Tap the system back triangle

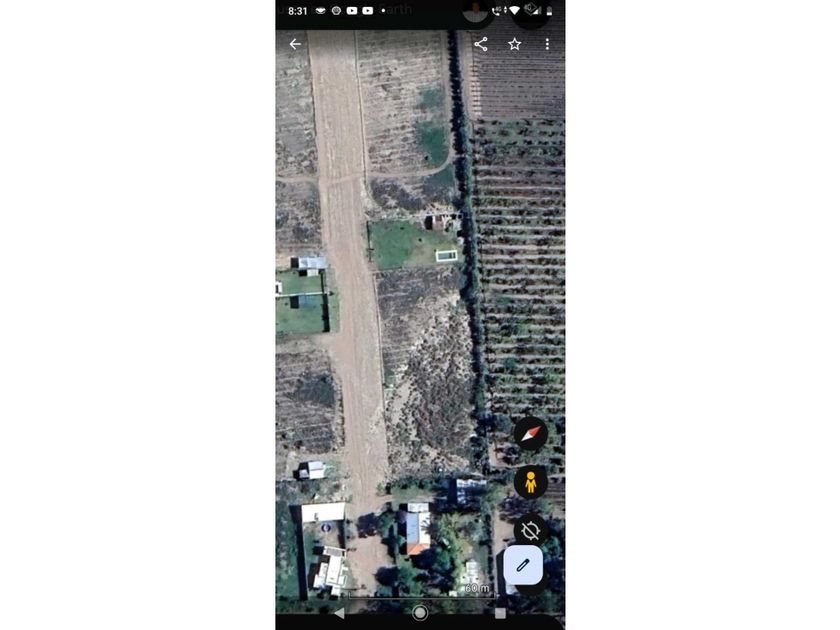tap(339, 613)
